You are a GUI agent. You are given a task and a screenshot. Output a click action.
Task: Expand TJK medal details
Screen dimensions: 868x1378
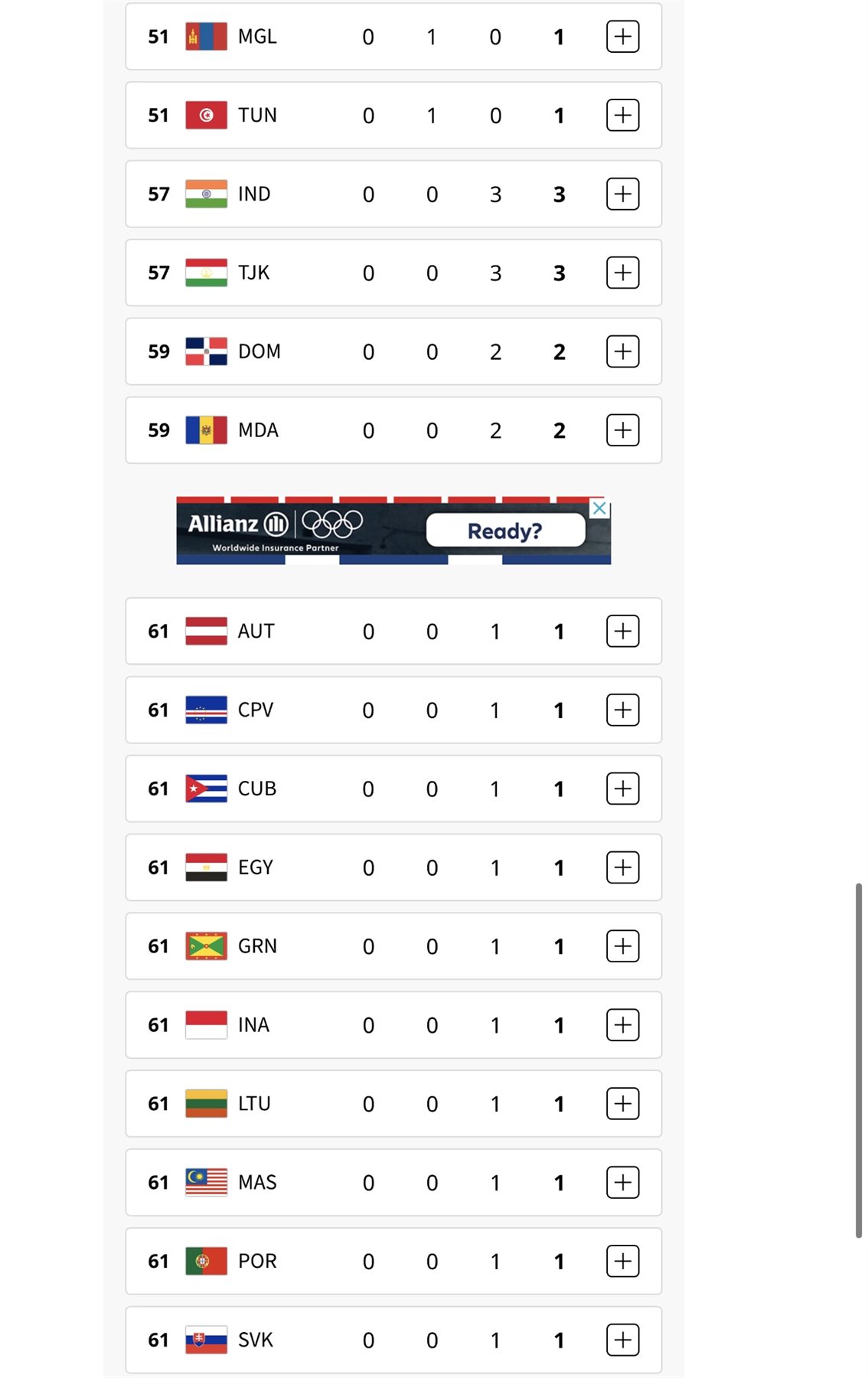(622, 273)
